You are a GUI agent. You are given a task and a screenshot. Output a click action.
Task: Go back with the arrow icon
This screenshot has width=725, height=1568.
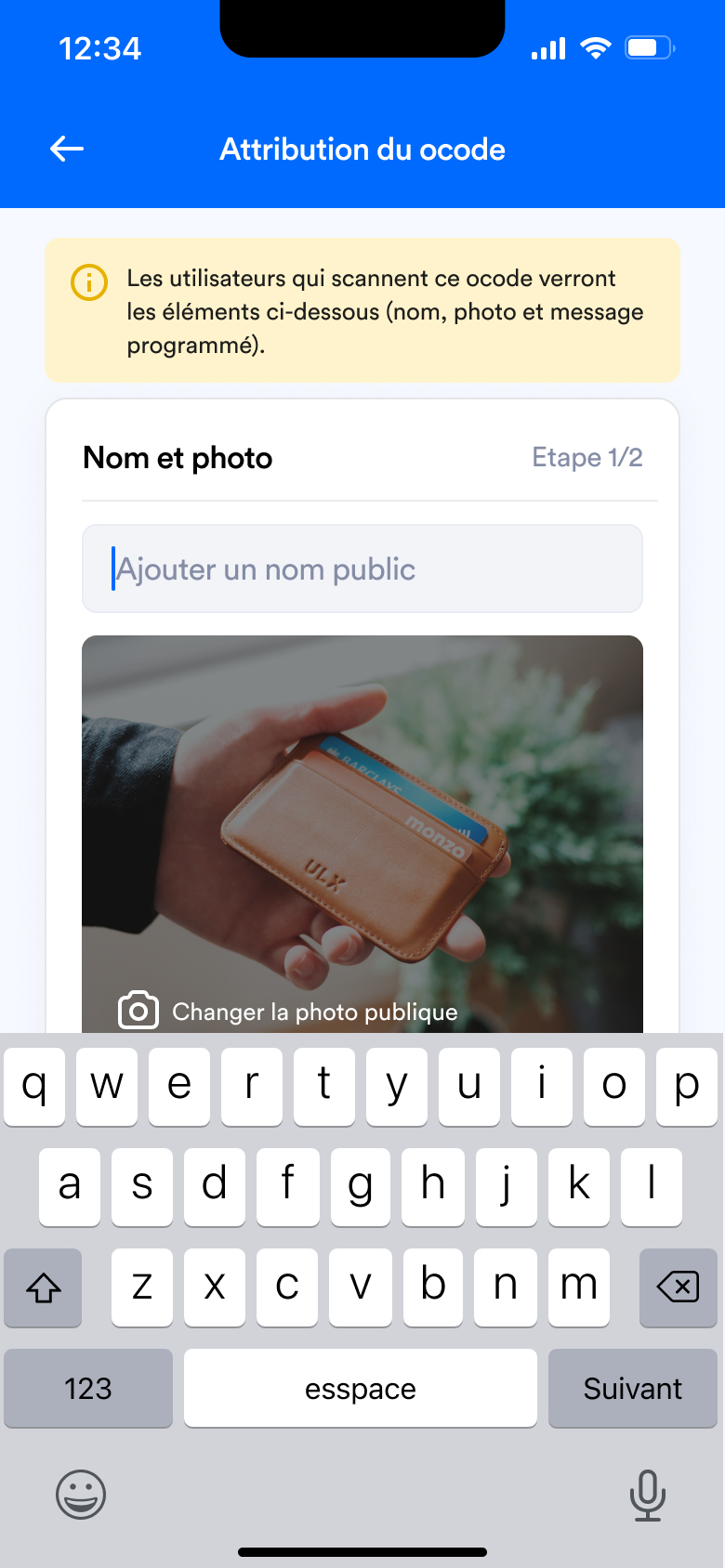coord(67,149)
